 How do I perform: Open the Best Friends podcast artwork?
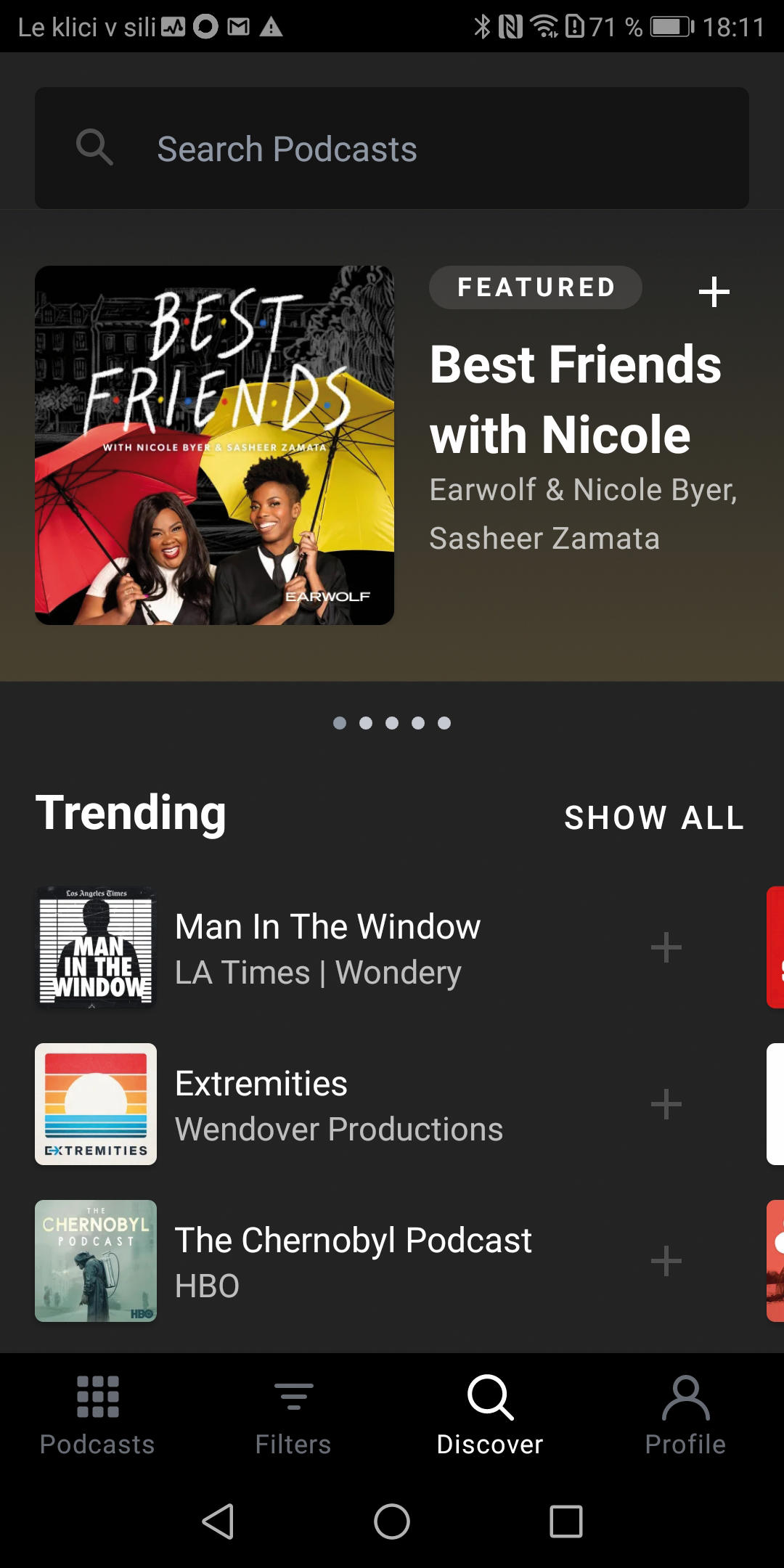click(214, 445)
